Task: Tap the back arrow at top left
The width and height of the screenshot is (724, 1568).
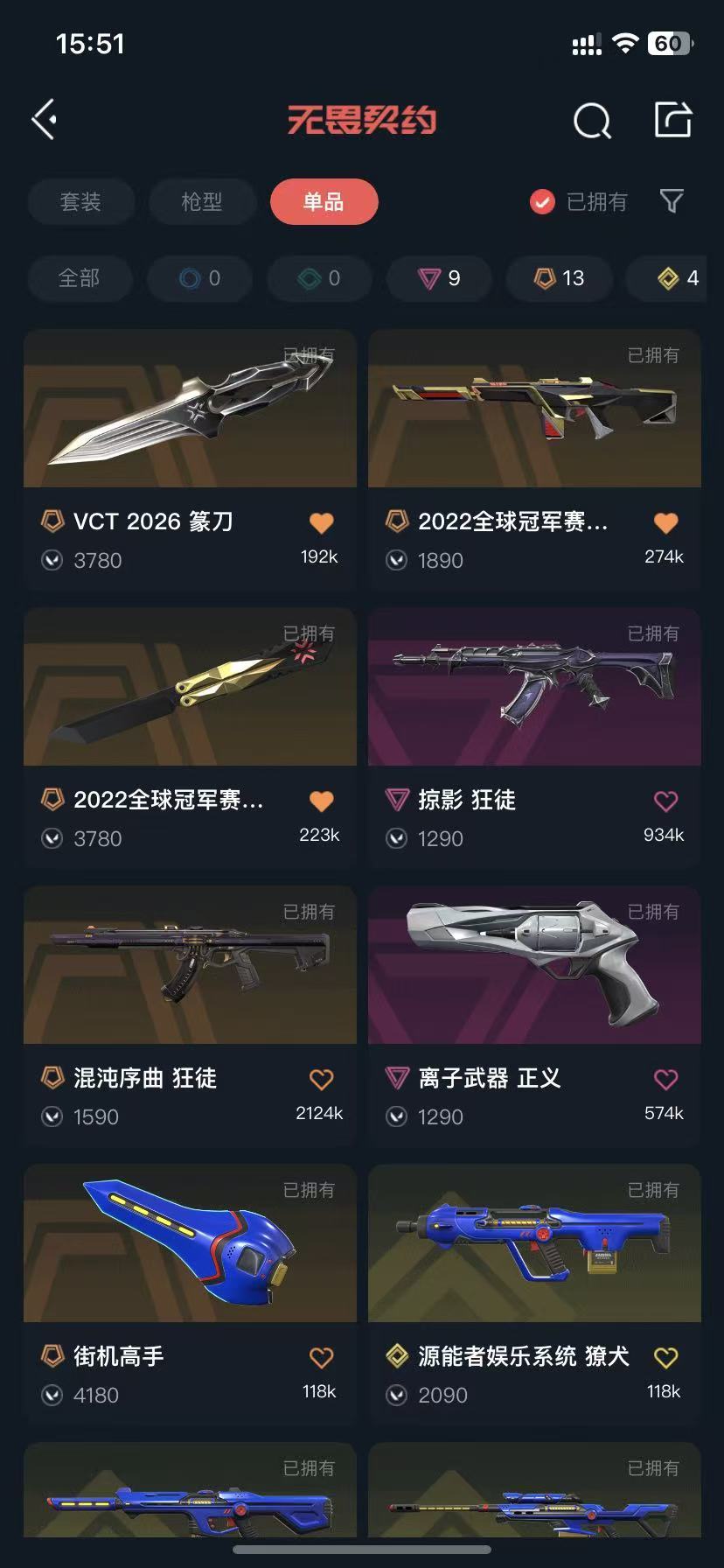Action: point(44,119)
